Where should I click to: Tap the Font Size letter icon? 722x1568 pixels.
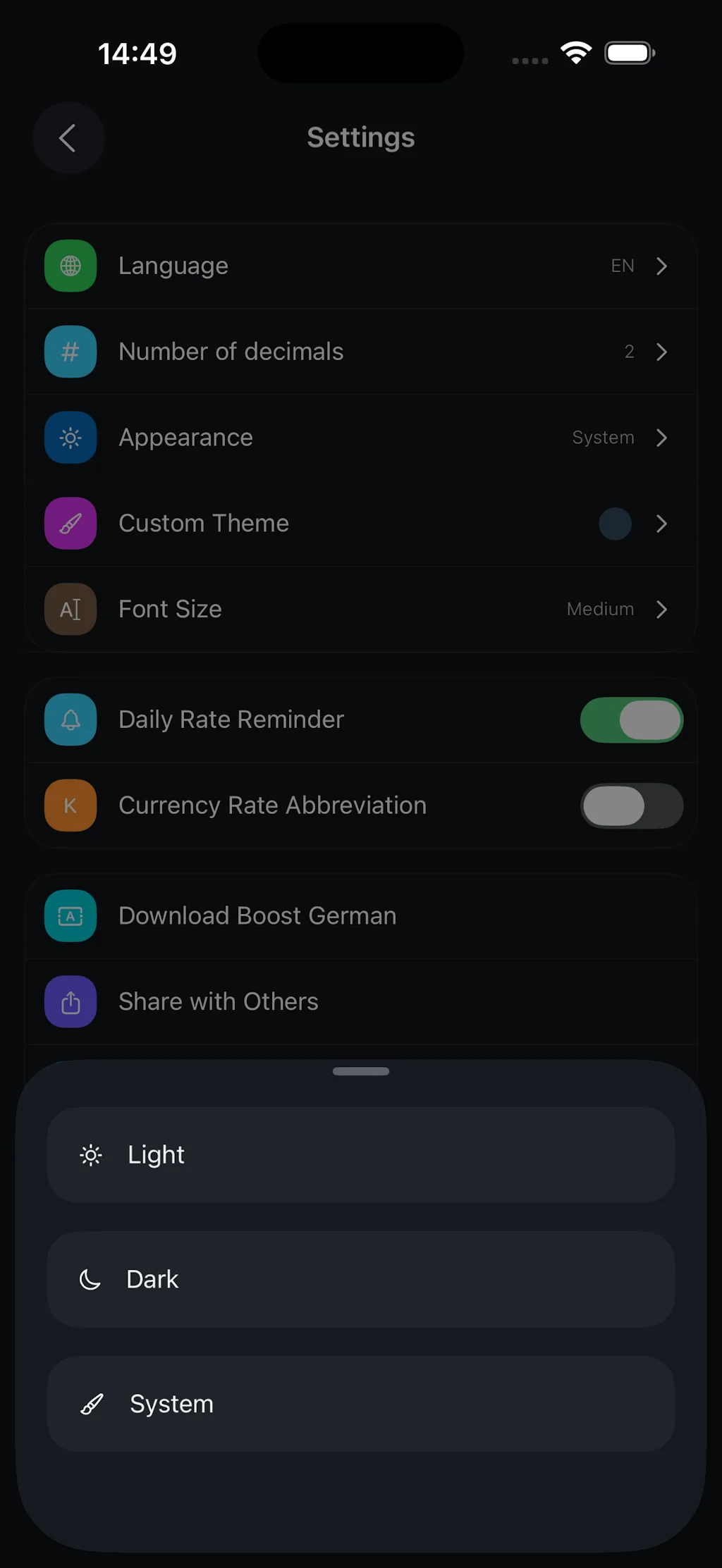pyautogui.click(x=70, y=609)
